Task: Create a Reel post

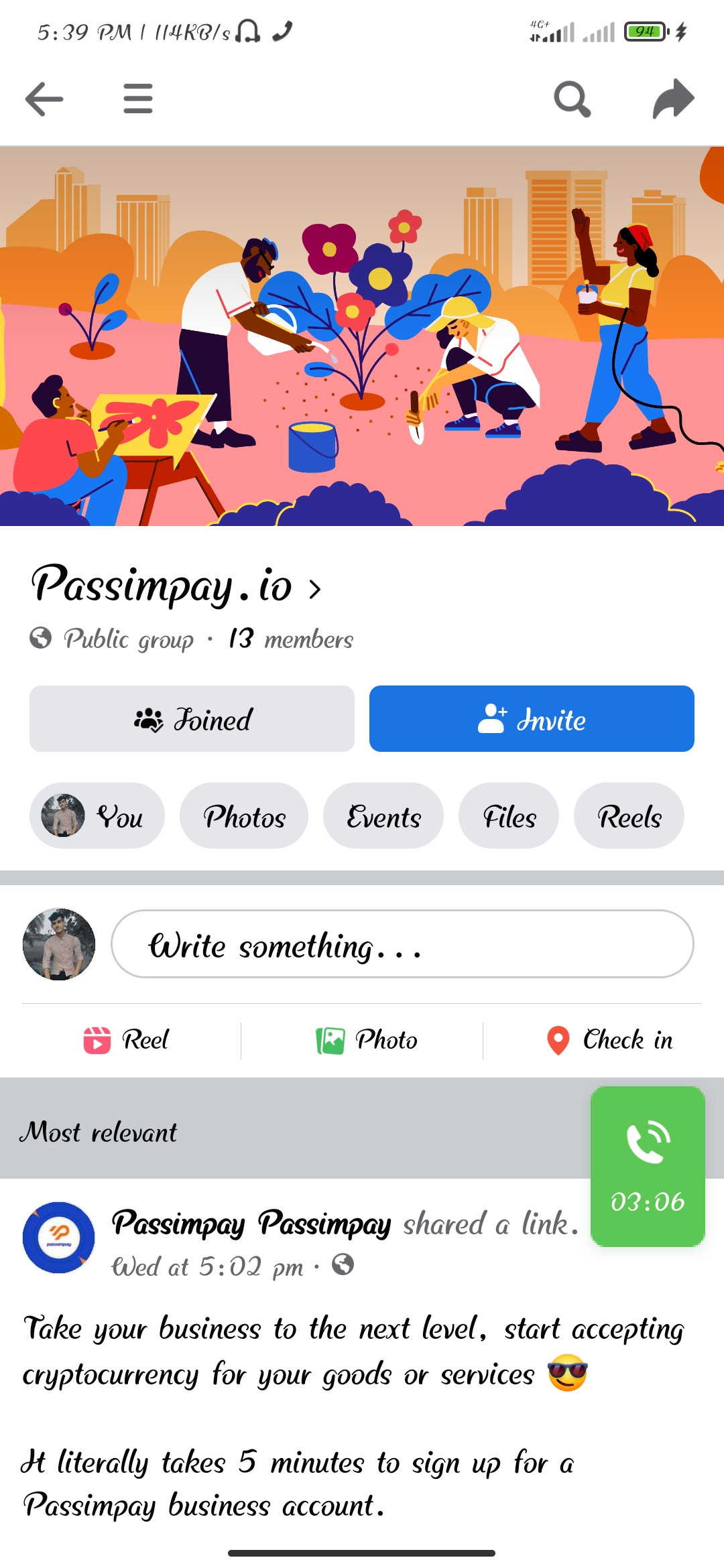Action: tap(126, 1040)
